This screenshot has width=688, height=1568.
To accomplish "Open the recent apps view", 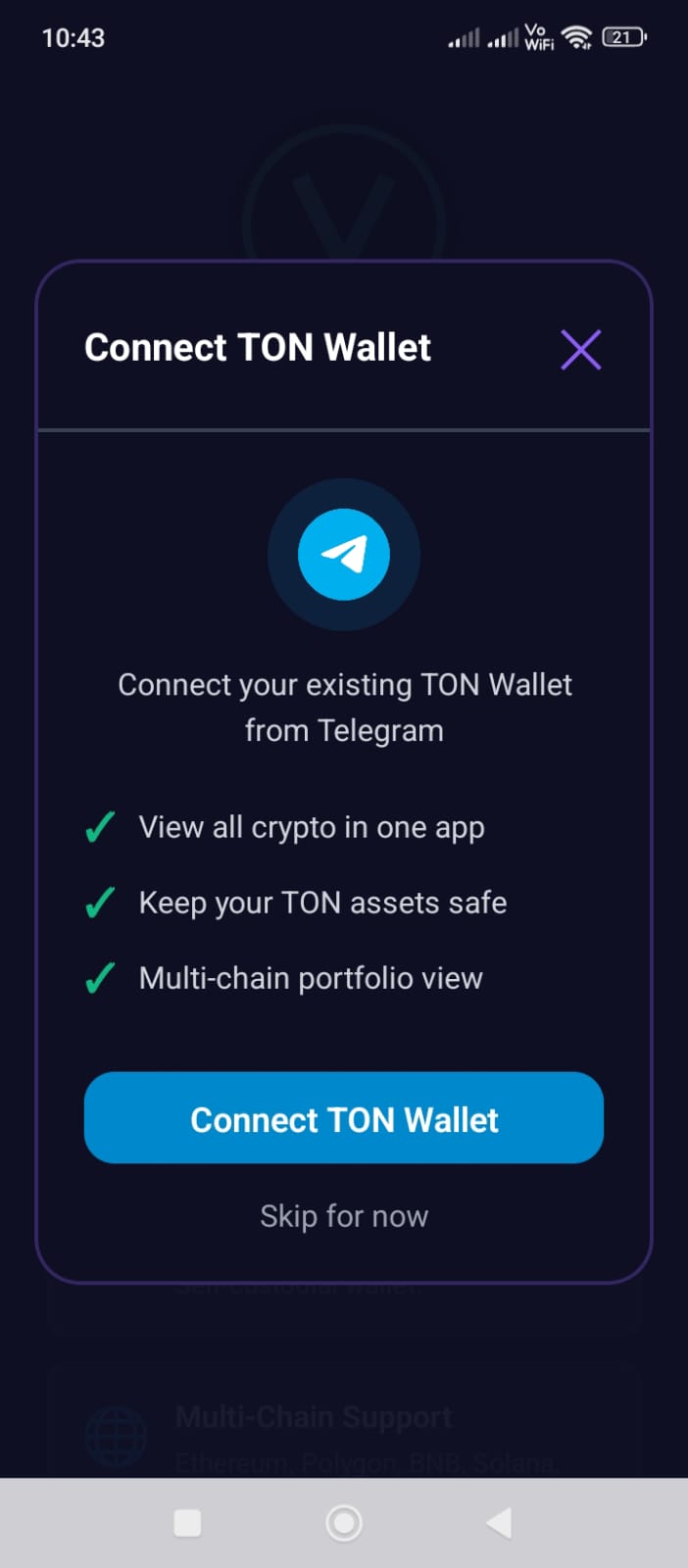I will [187, 1523].
